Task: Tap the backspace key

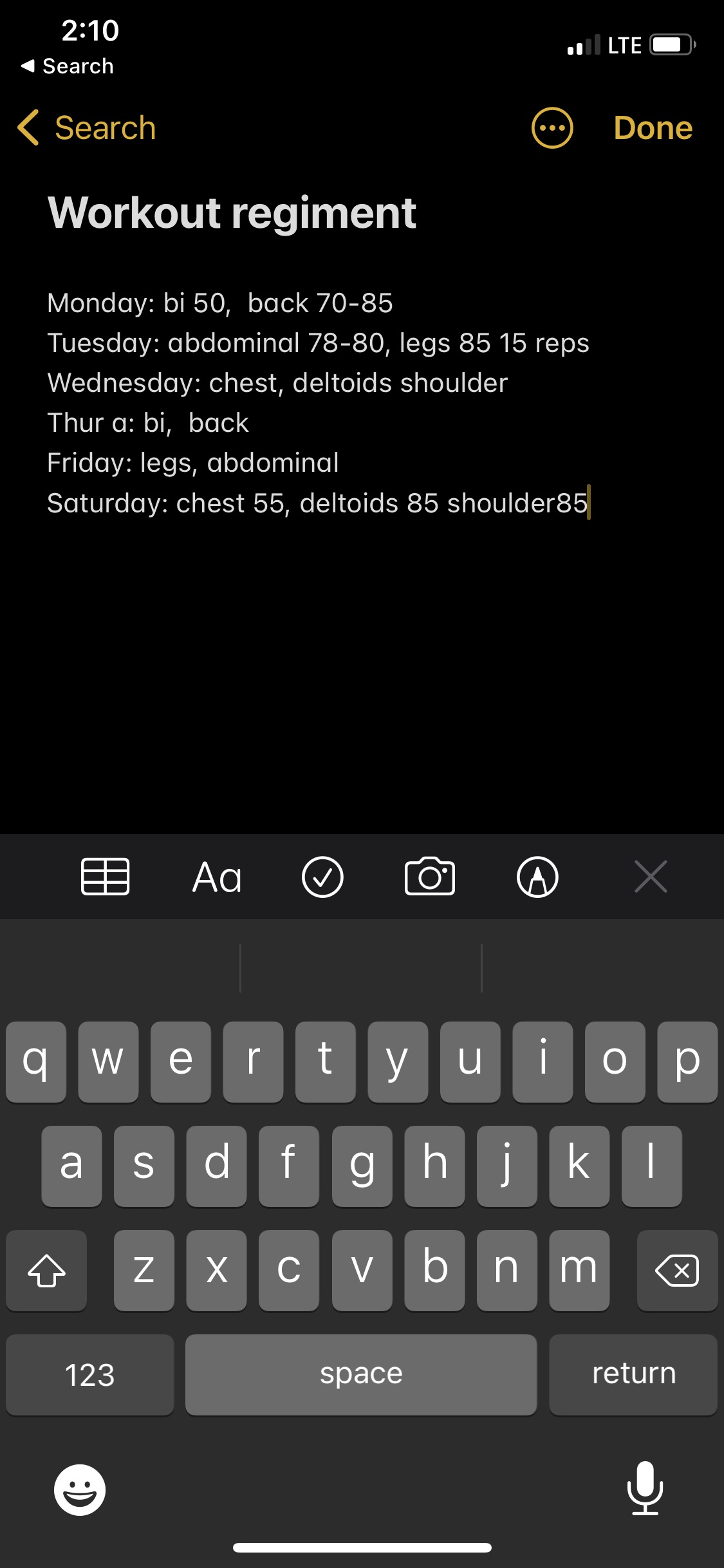Action: coord(677,1271)
